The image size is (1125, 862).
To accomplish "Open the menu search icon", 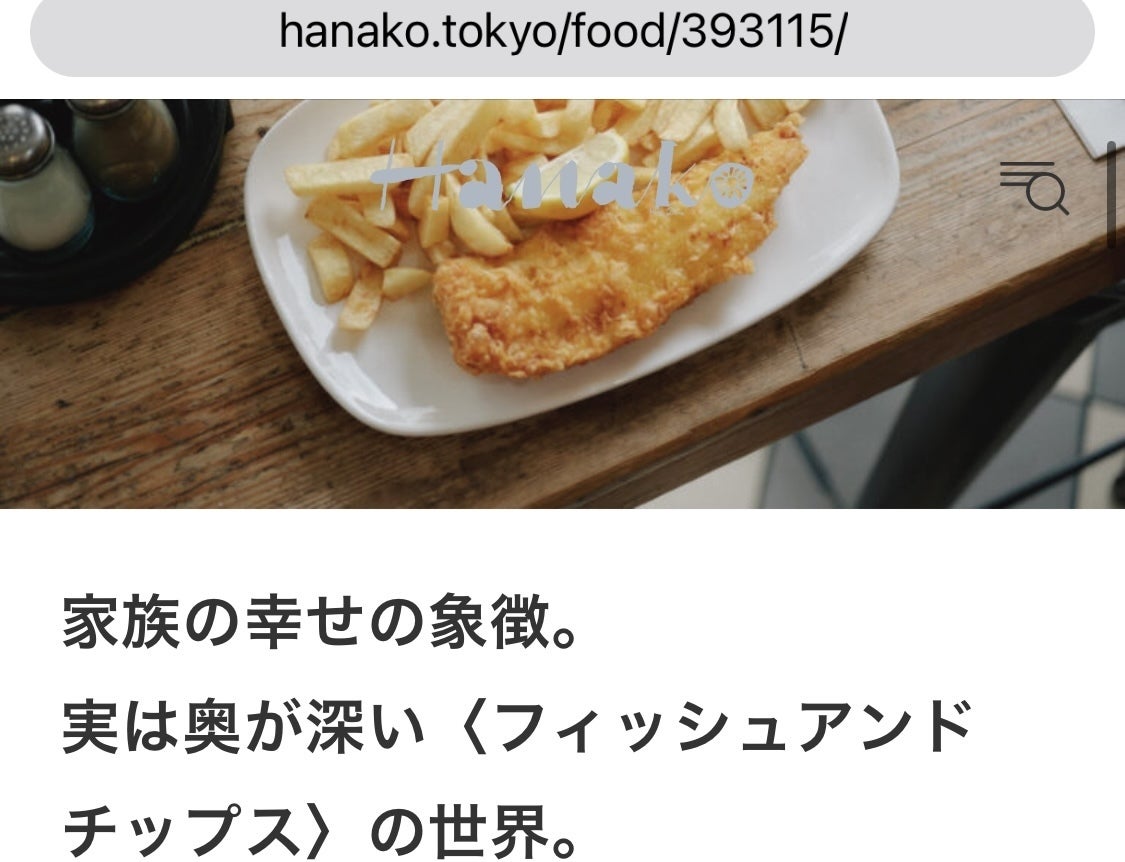I will 1034,187.
